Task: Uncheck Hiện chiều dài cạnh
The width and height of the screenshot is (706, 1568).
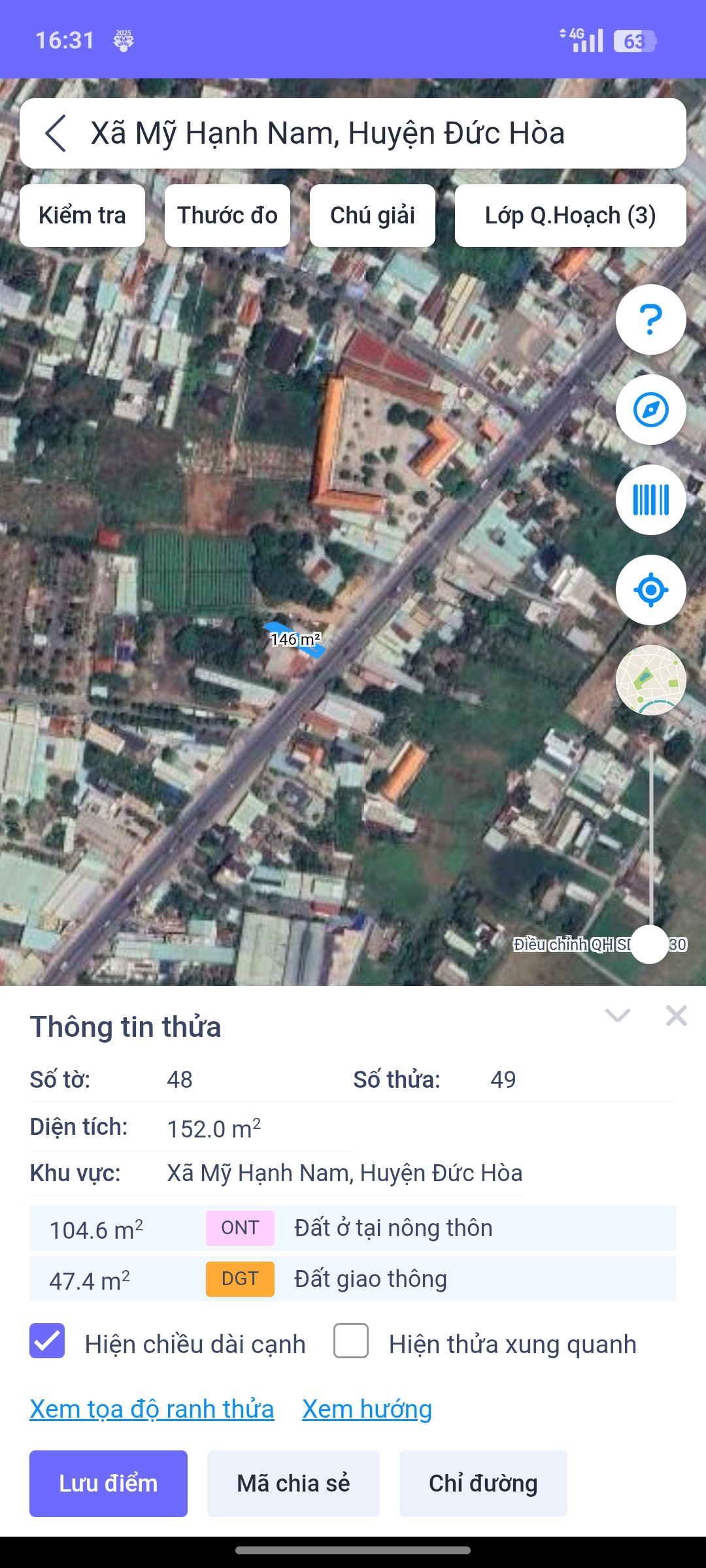Action: [x=47, y=1341]
